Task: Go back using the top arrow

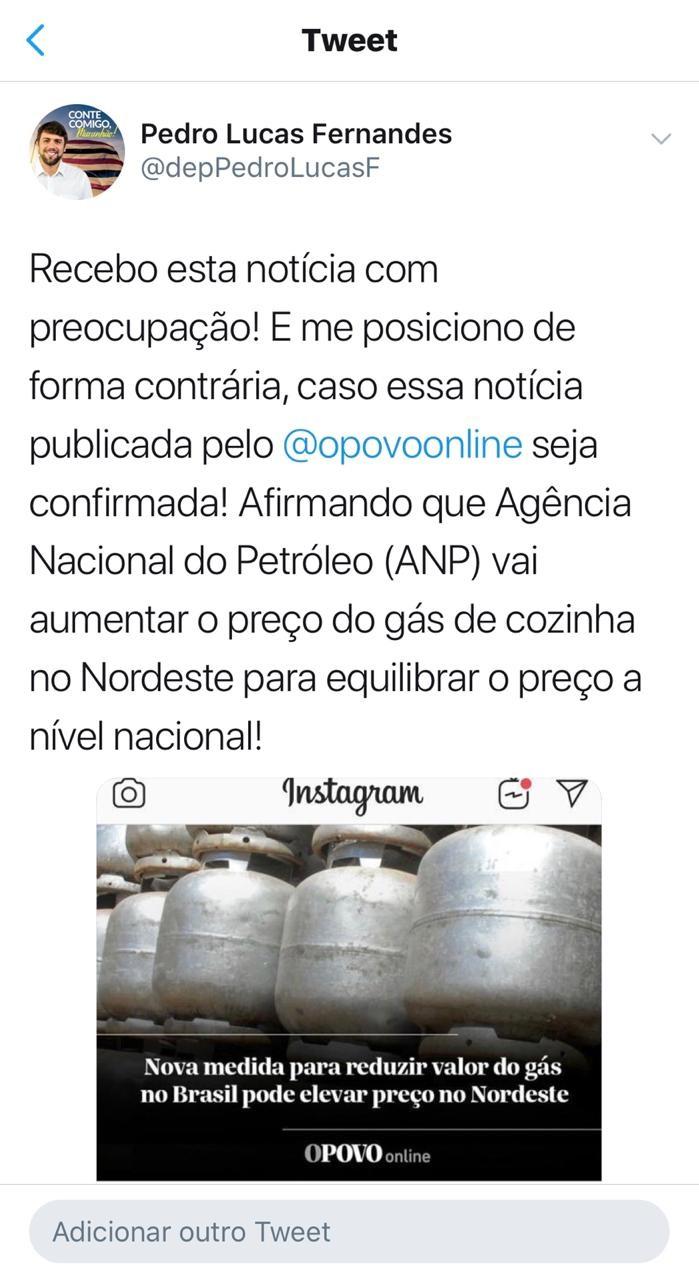Action: click(36, 41)
